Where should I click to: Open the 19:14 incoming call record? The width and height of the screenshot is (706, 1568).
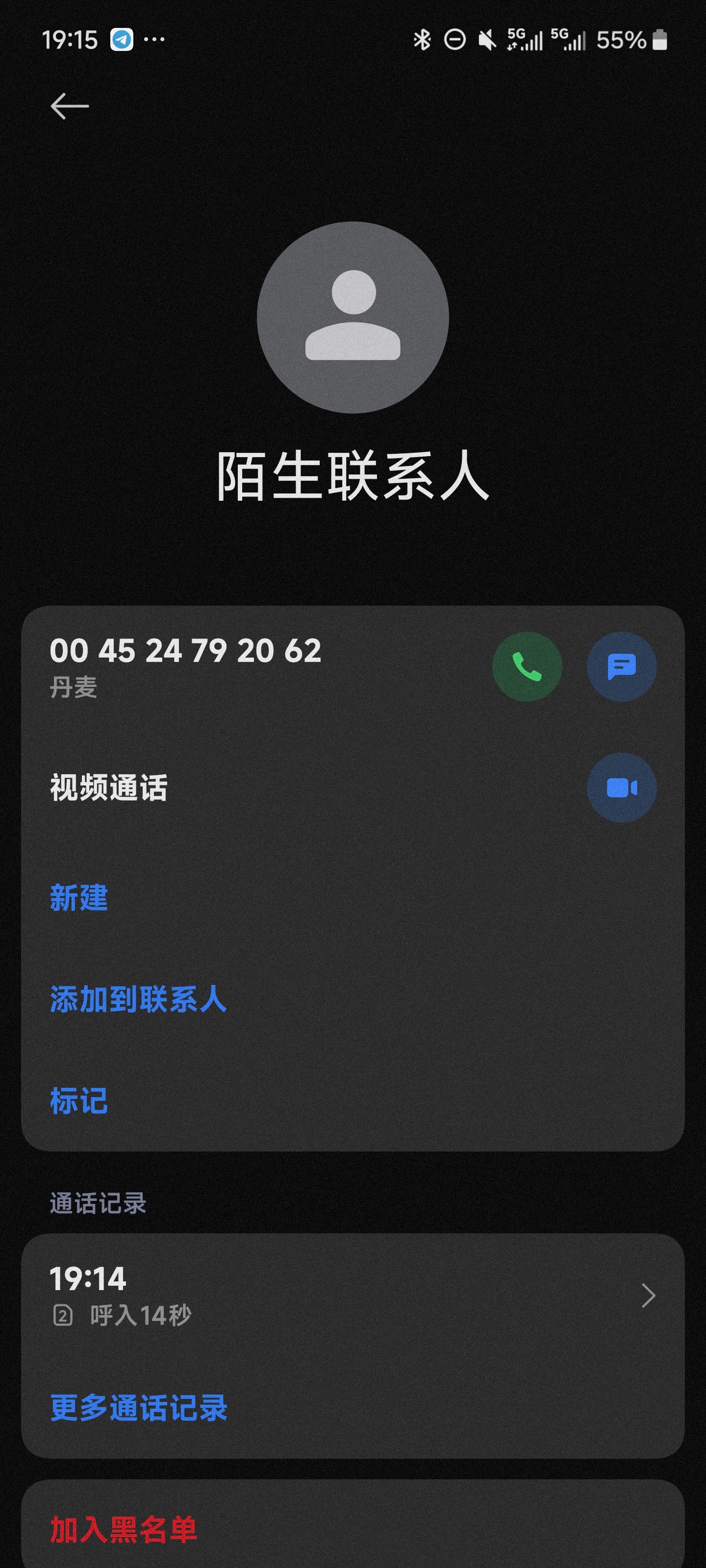tap(352, 1295)
